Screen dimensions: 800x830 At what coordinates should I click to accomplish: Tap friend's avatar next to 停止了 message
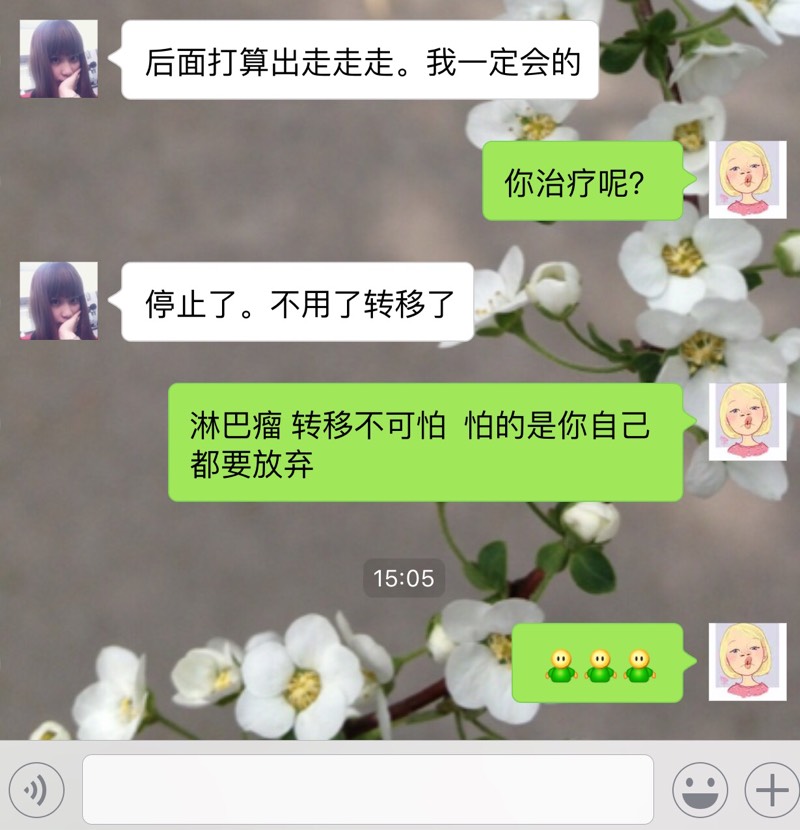coord(59,301)
